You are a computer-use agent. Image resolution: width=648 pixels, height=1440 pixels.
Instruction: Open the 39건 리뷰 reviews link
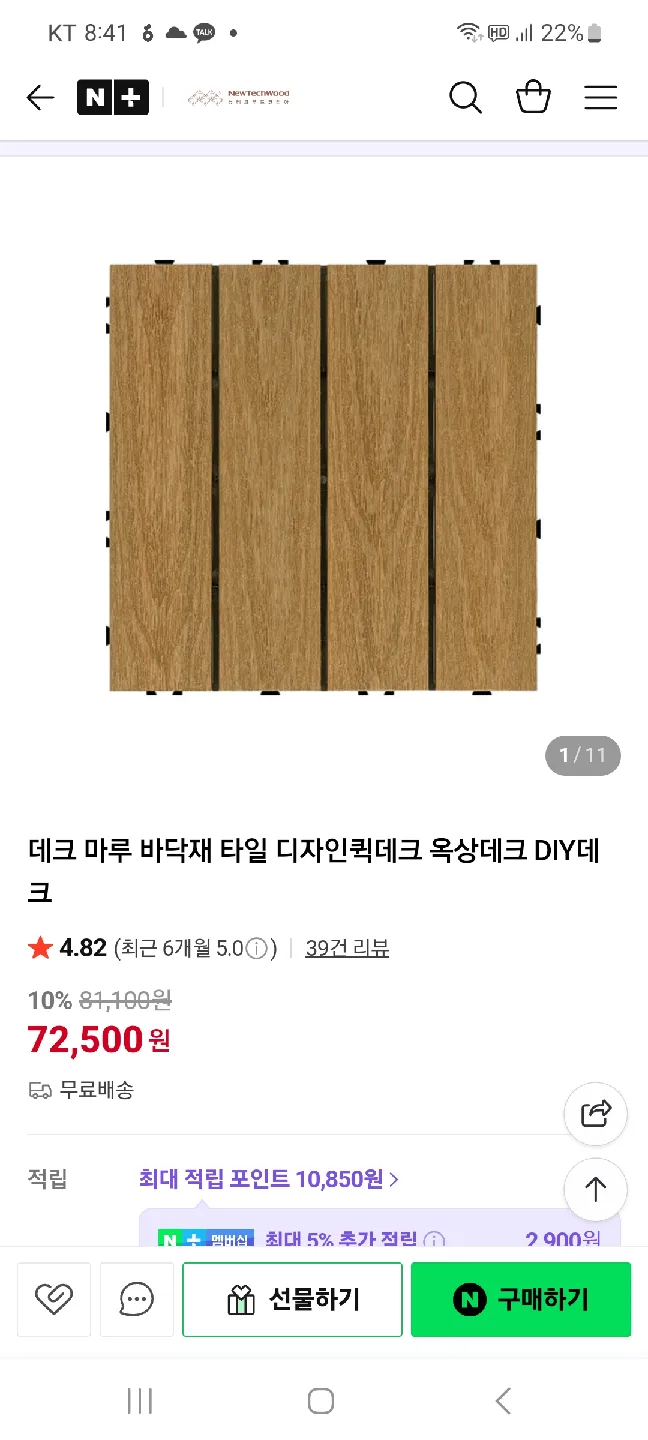click(x=347, y=948)
